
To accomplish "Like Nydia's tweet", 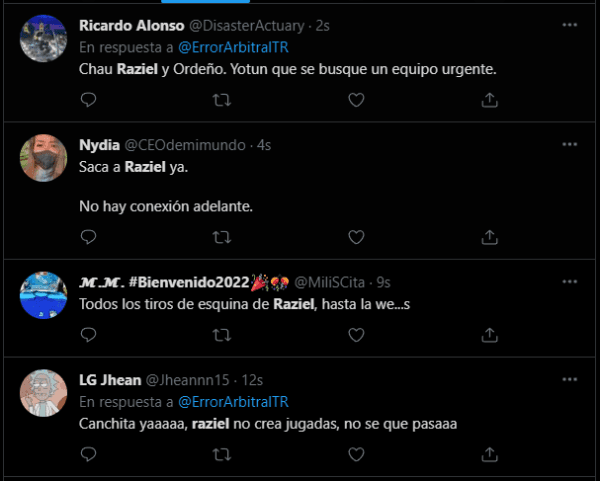I will click(x=356, y=237).
